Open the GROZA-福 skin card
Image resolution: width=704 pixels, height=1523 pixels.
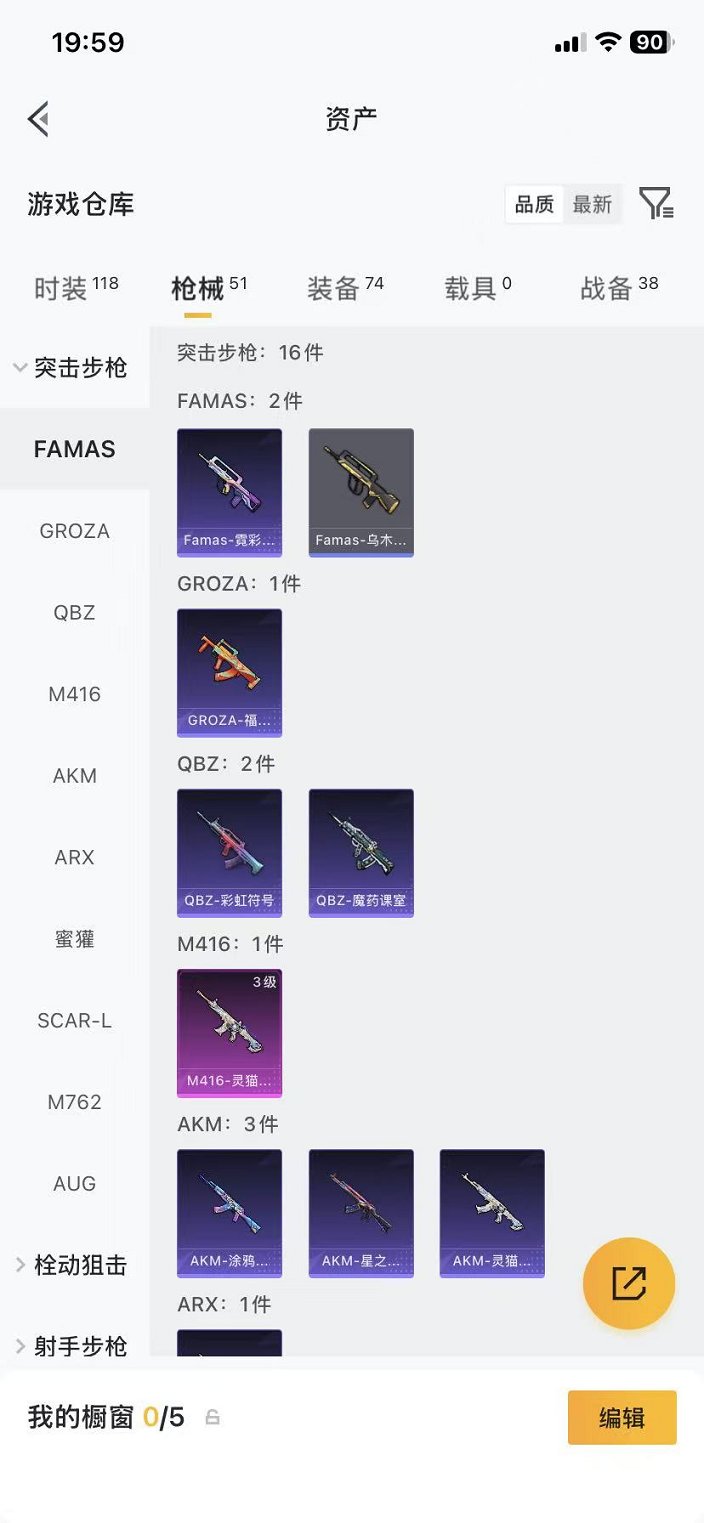tap(229, 672)
